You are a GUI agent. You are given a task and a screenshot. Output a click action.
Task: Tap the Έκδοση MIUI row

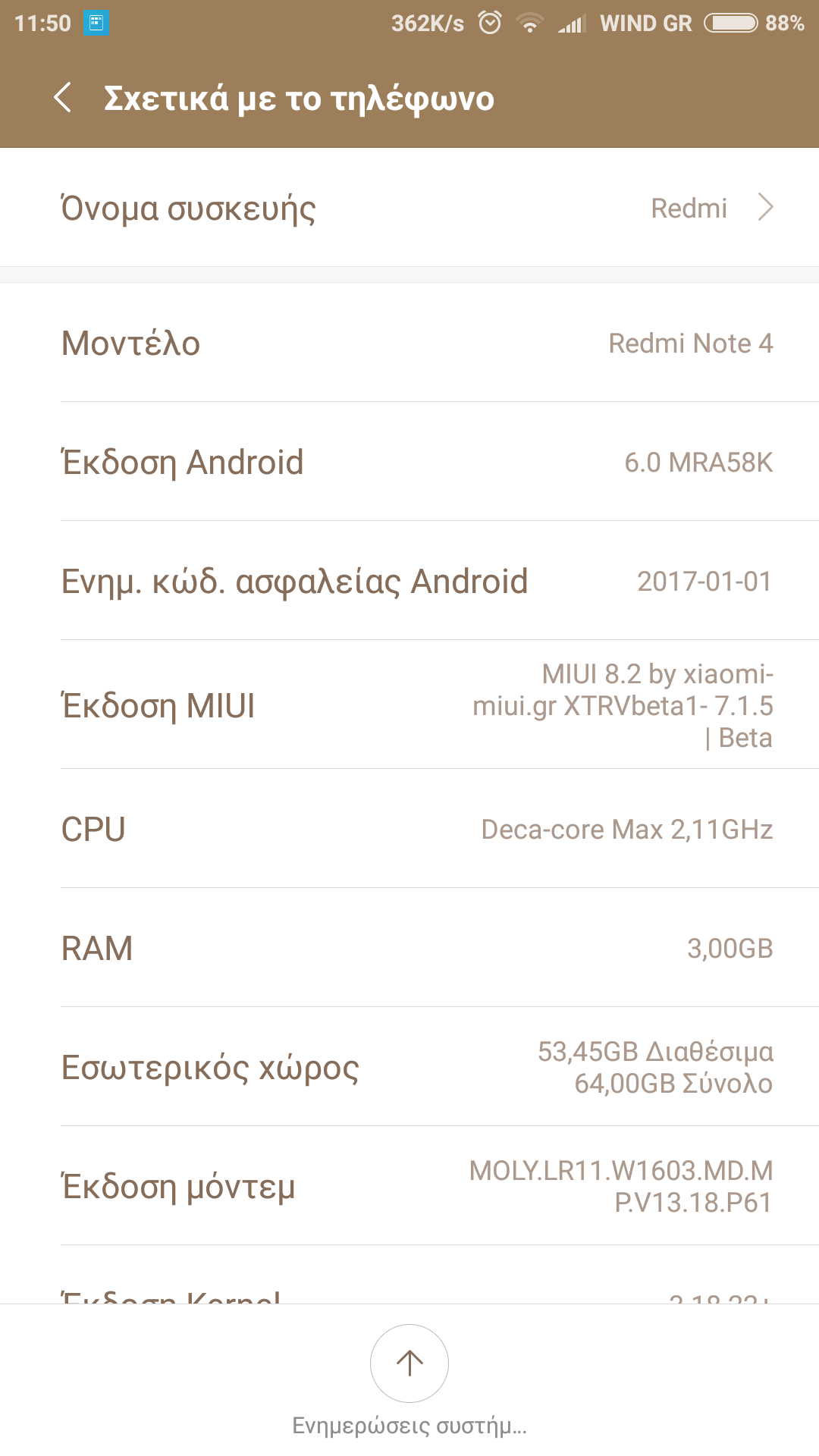point(409,705)
